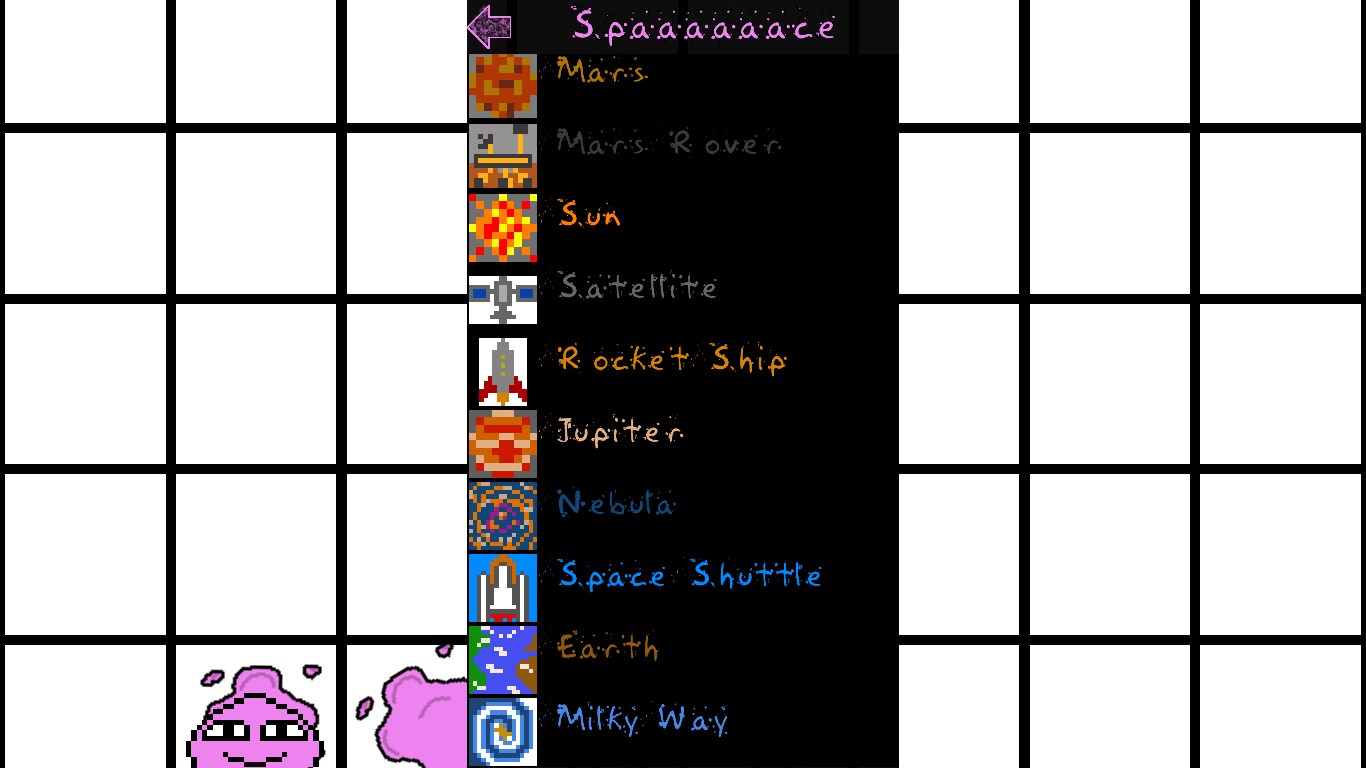Select the Nebula entry

point(614,504)
